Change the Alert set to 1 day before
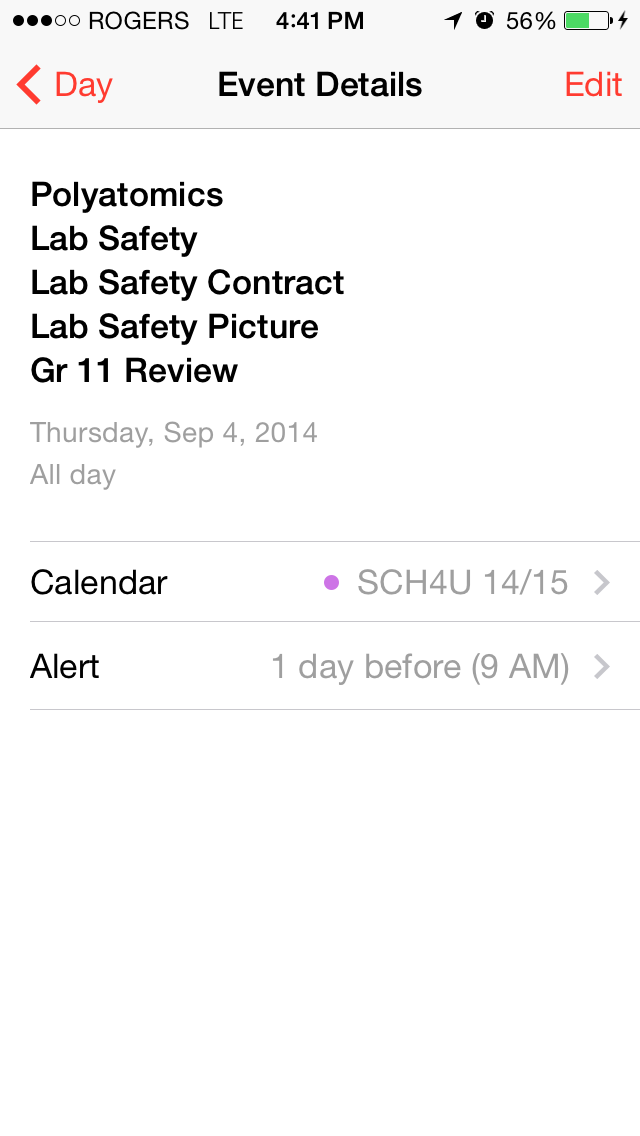 pyautogui.click(x=320, y=666)
